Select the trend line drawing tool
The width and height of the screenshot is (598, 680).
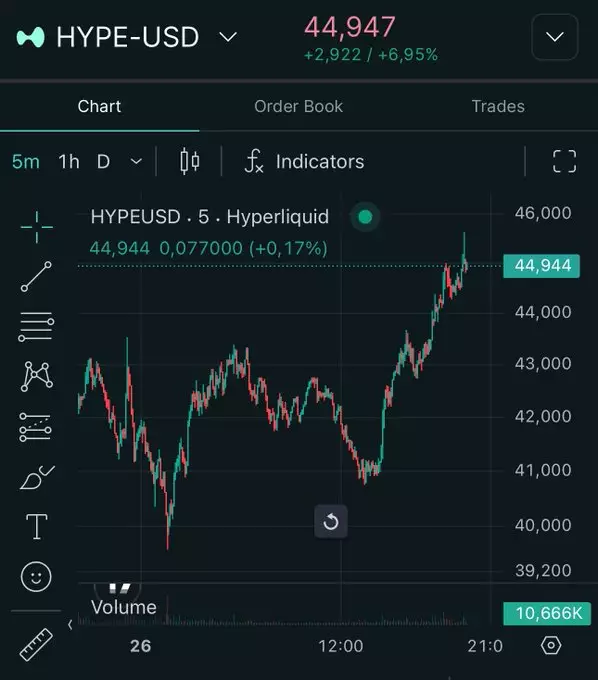tap(36, 276)
